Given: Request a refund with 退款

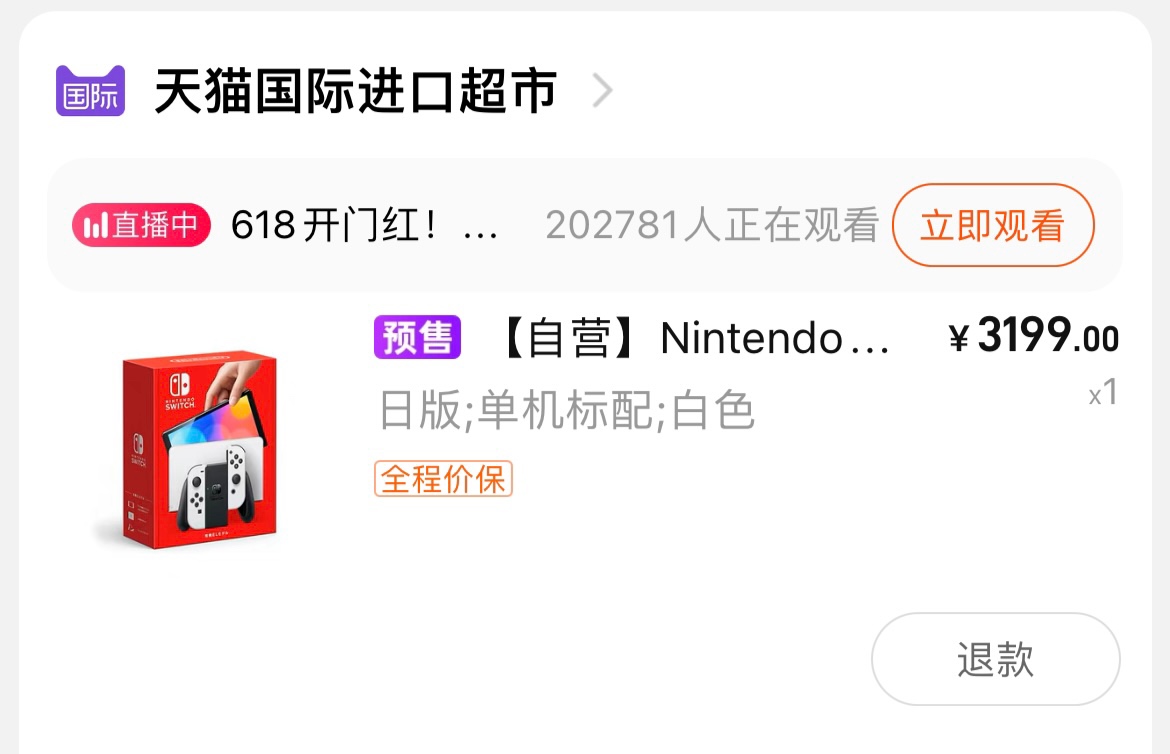Looking at the screenshot, I should 995,660.
